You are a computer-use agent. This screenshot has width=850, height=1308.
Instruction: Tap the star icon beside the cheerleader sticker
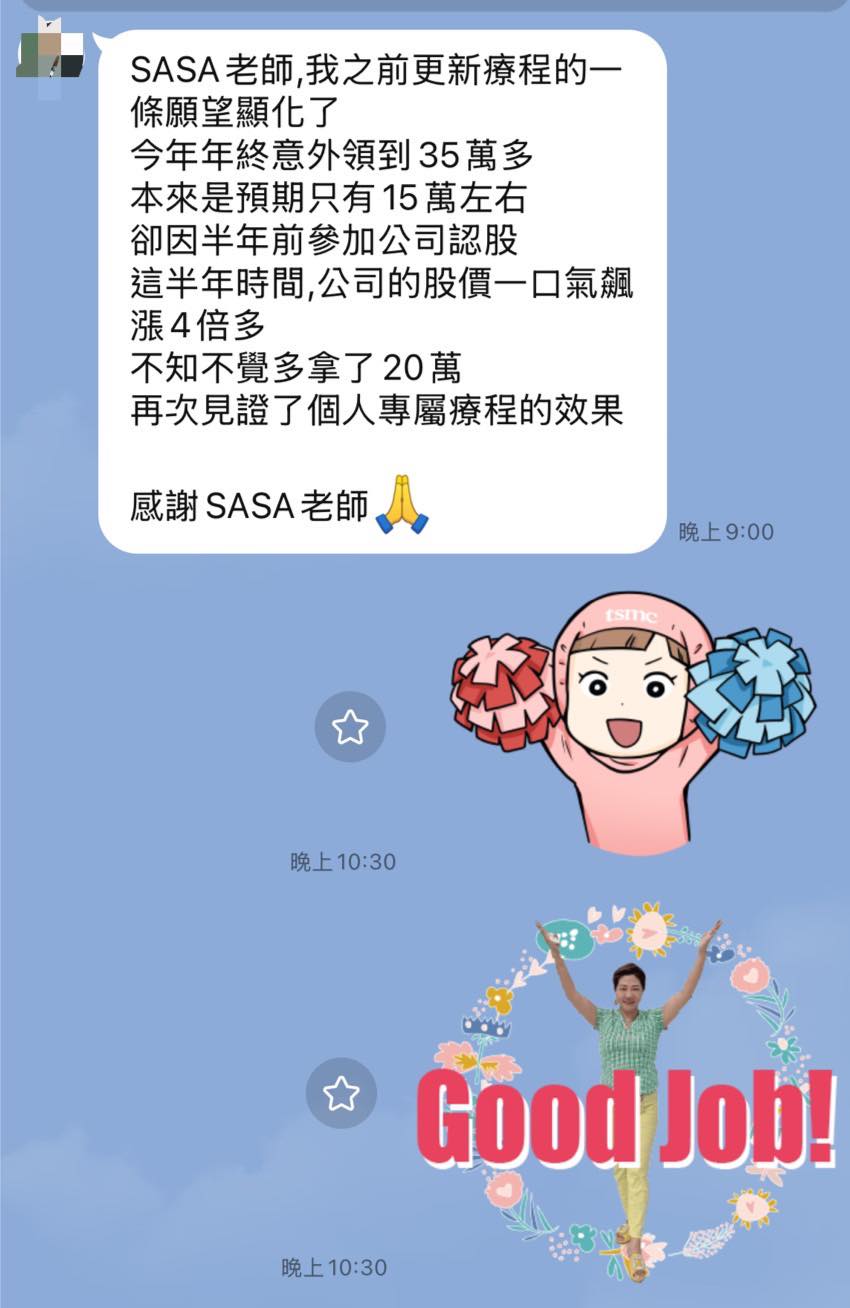pos(350,726)
